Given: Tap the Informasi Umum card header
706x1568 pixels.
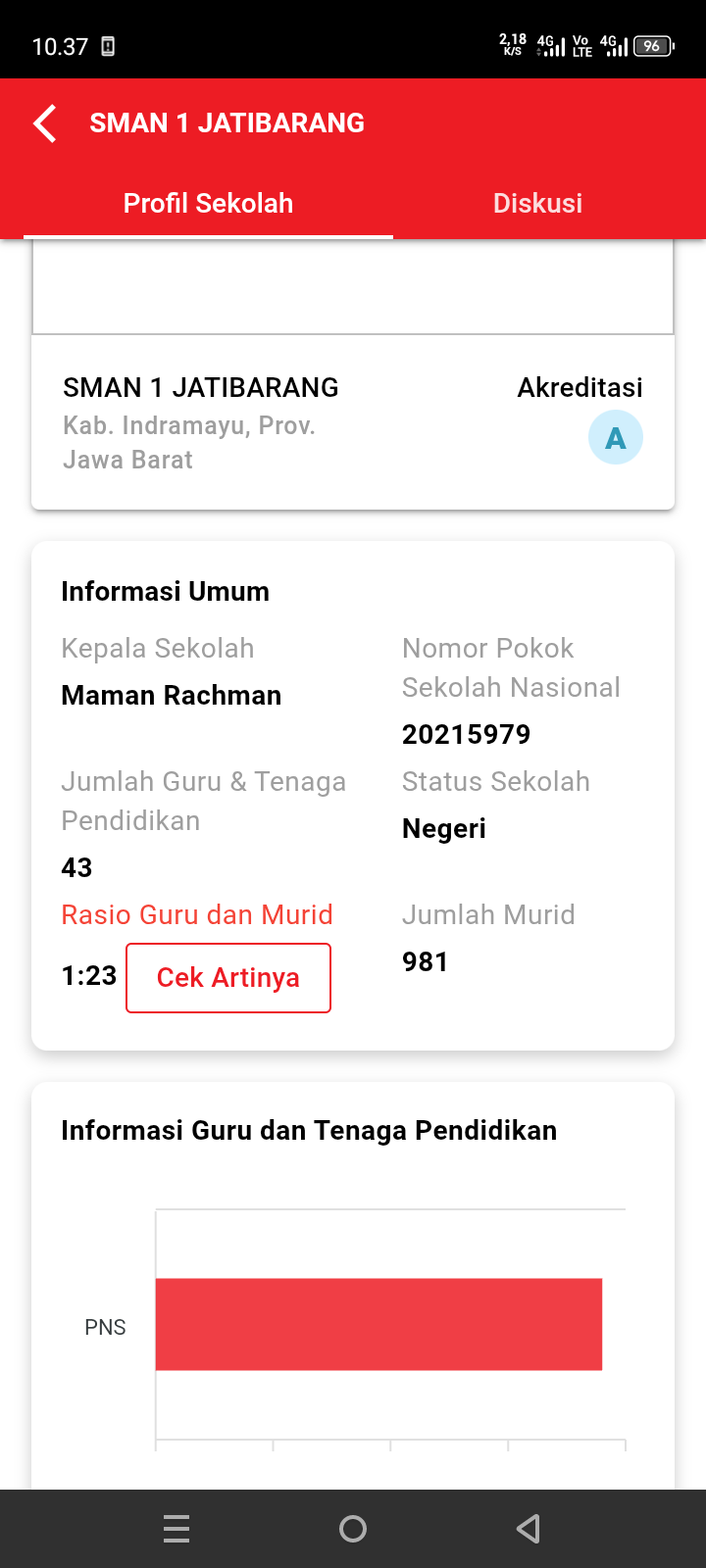Looking at the screenshot, I should (165, 591).
